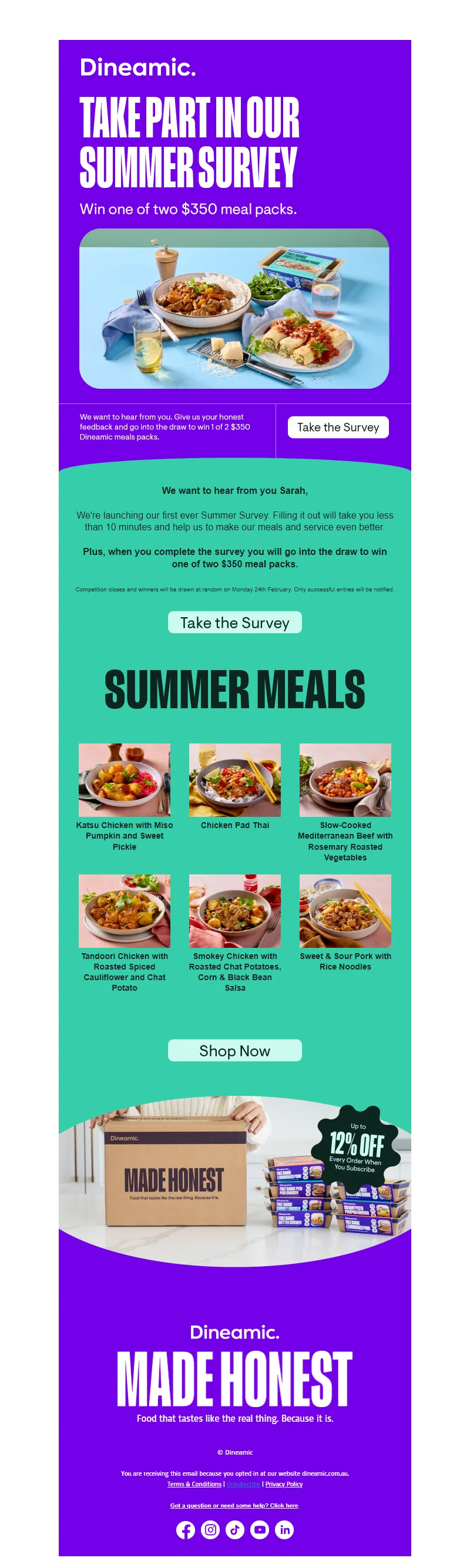Open the Terms & Conditions link

tap(194, 1484)
